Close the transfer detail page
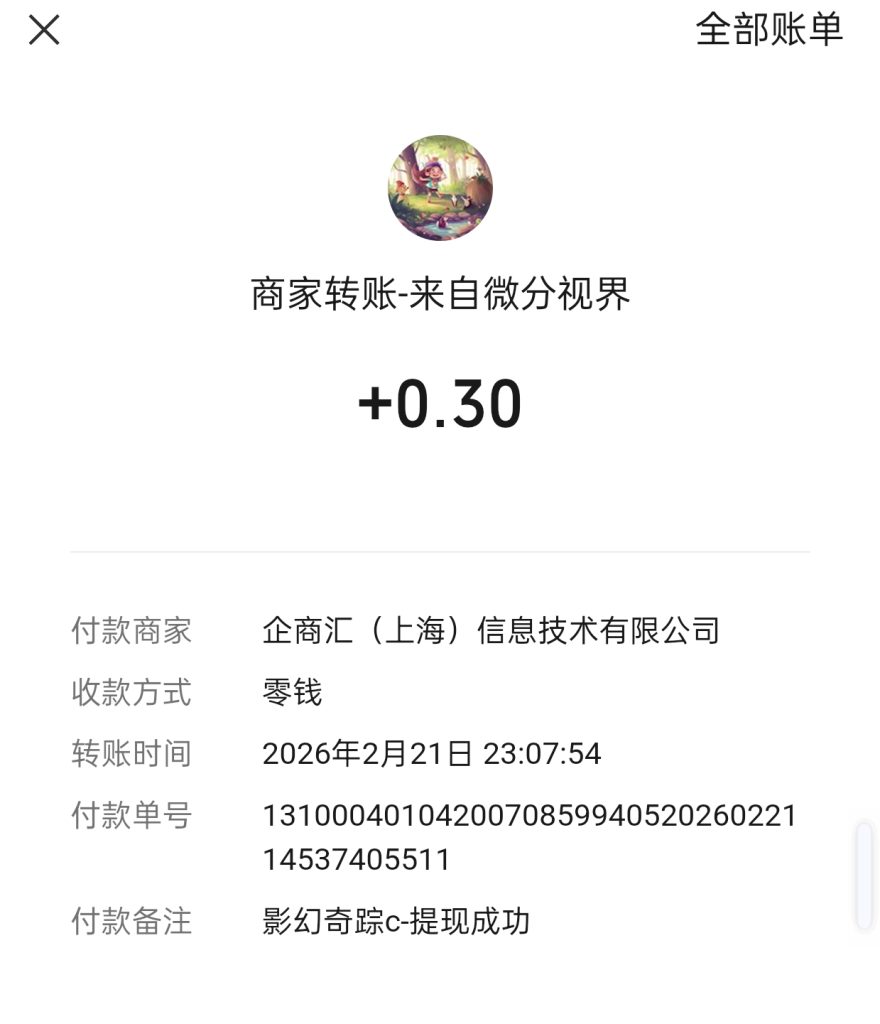This screenshot has height=1024, width=880. (x=44, y=31)
